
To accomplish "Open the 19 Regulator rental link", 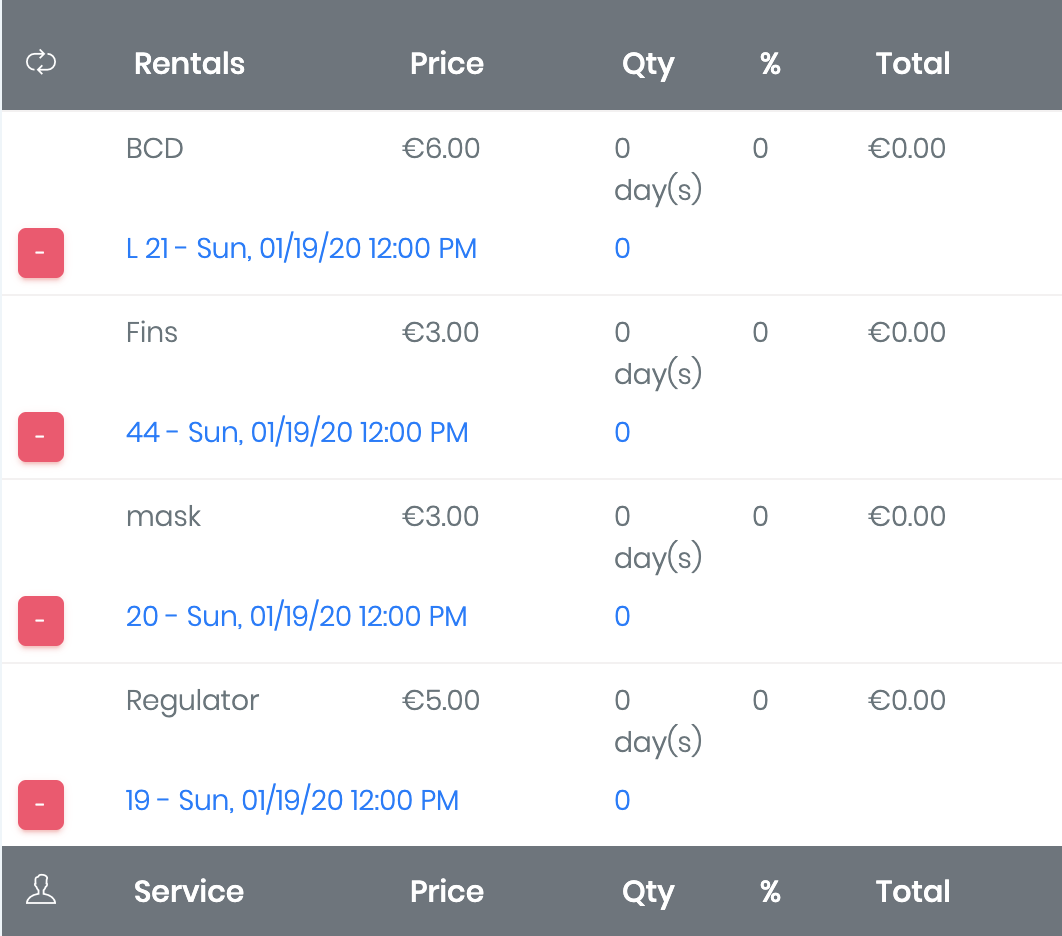I will coord(292,800).
